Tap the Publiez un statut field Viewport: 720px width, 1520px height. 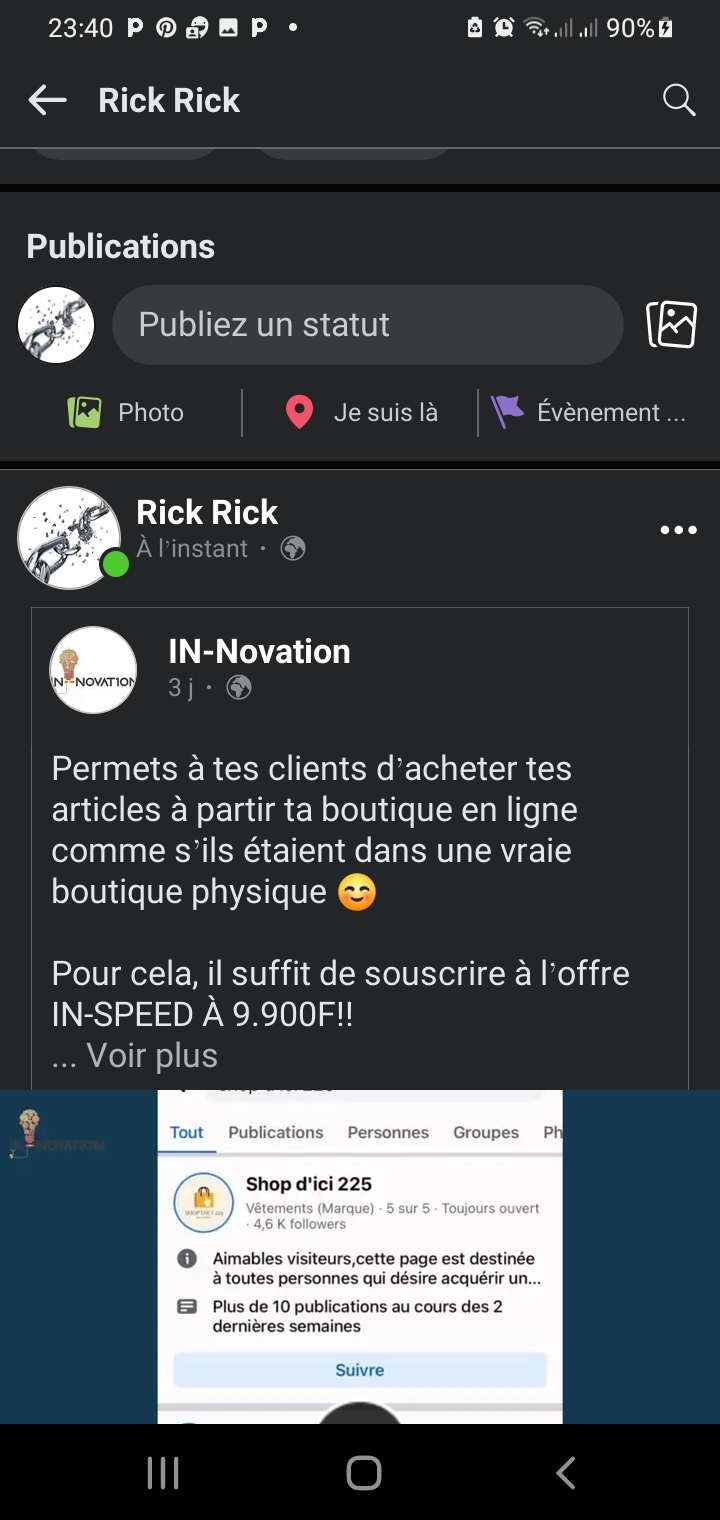367,325
